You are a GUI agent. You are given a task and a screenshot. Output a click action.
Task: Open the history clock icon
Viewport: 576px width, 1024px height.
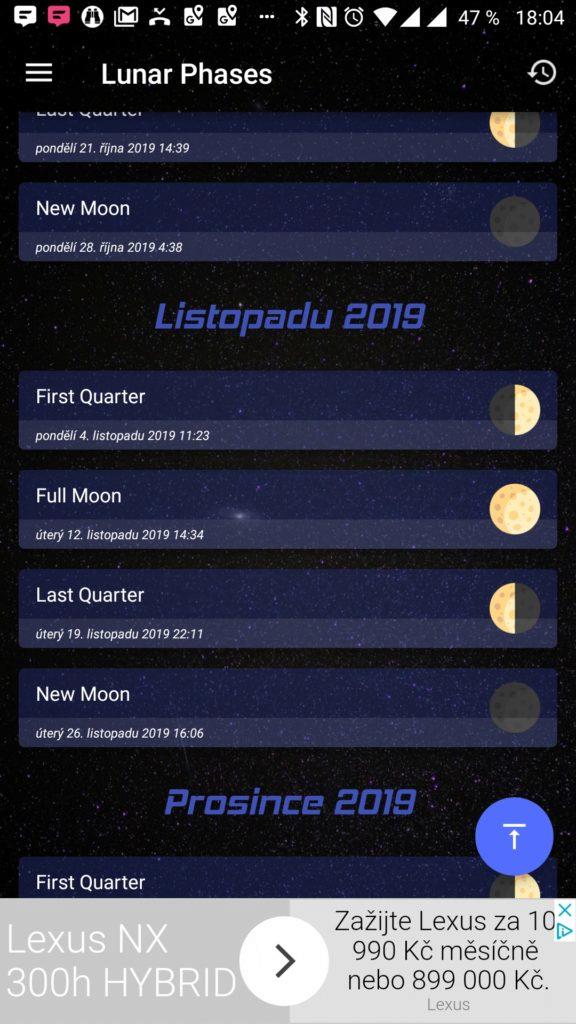coord(542,73)
